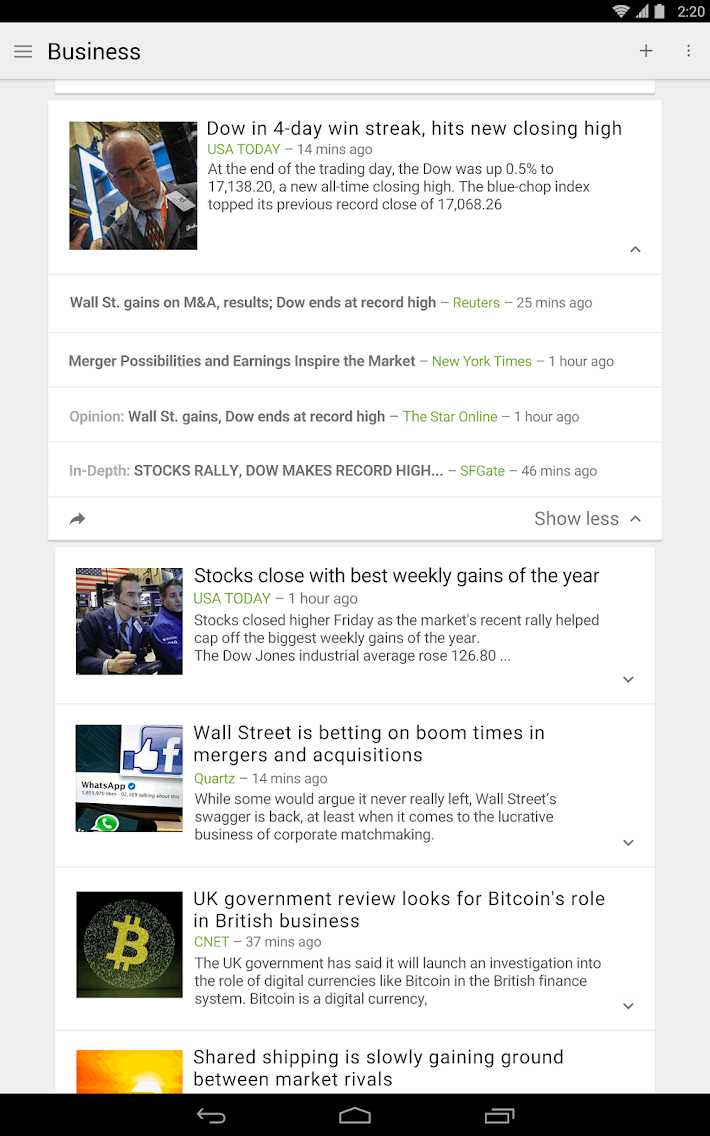Open the SFGate In-Depth stocks rally article
710x1136 pixels.
(x=288, y=470)
